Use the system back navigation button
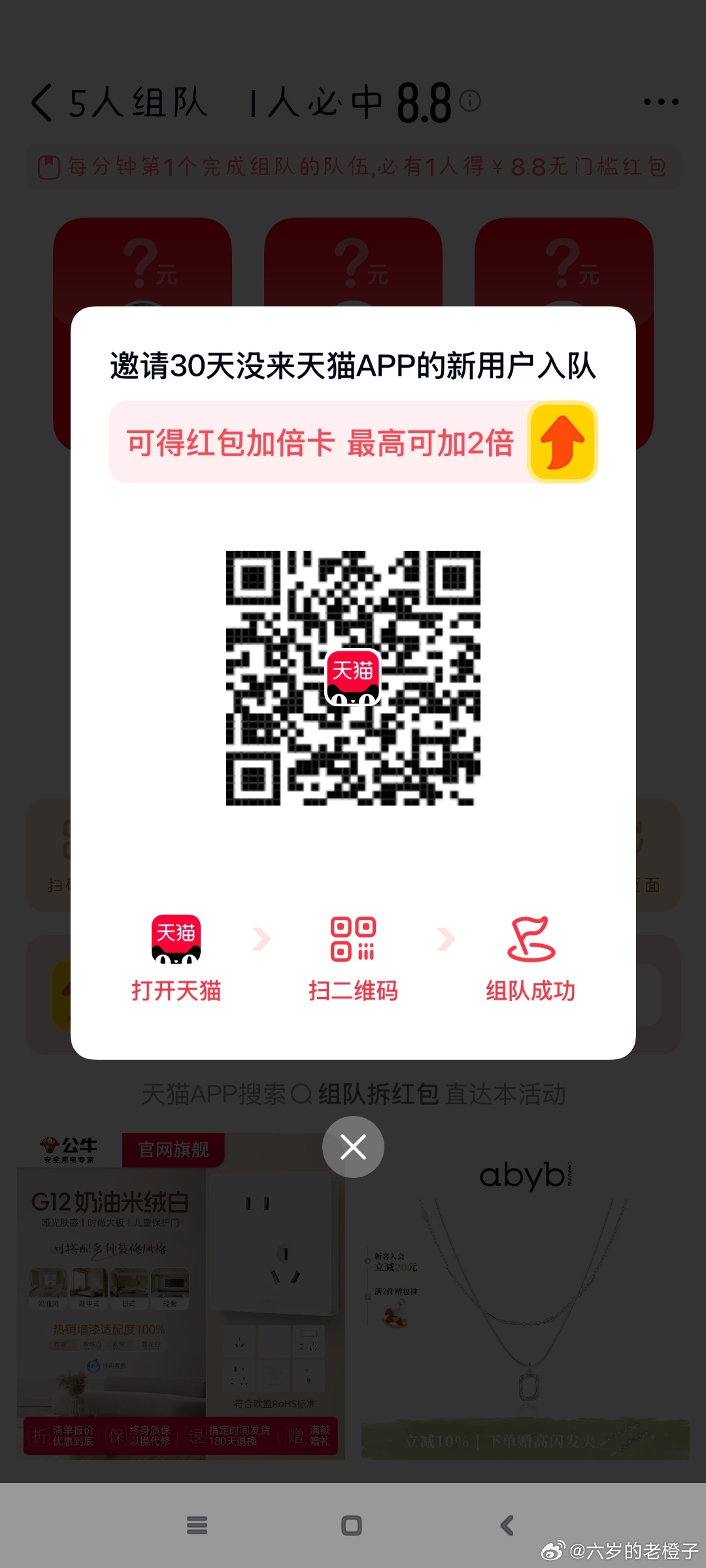This screenshot has width=706, height=1568. tap(507, 1526)
